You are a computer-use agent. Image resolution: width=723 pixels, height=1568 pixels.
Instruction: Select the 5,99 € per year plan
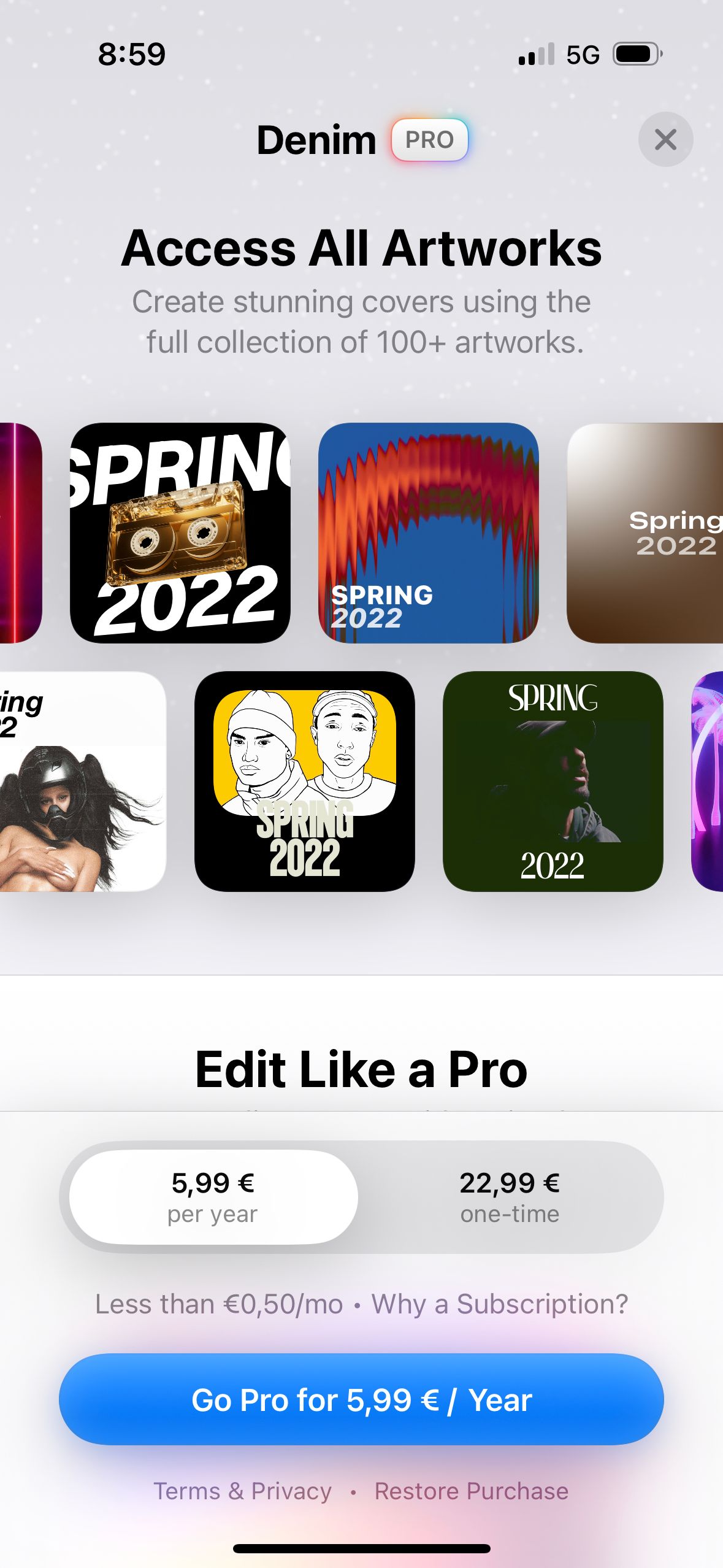pyautogui.click(x=213, y=1197)
